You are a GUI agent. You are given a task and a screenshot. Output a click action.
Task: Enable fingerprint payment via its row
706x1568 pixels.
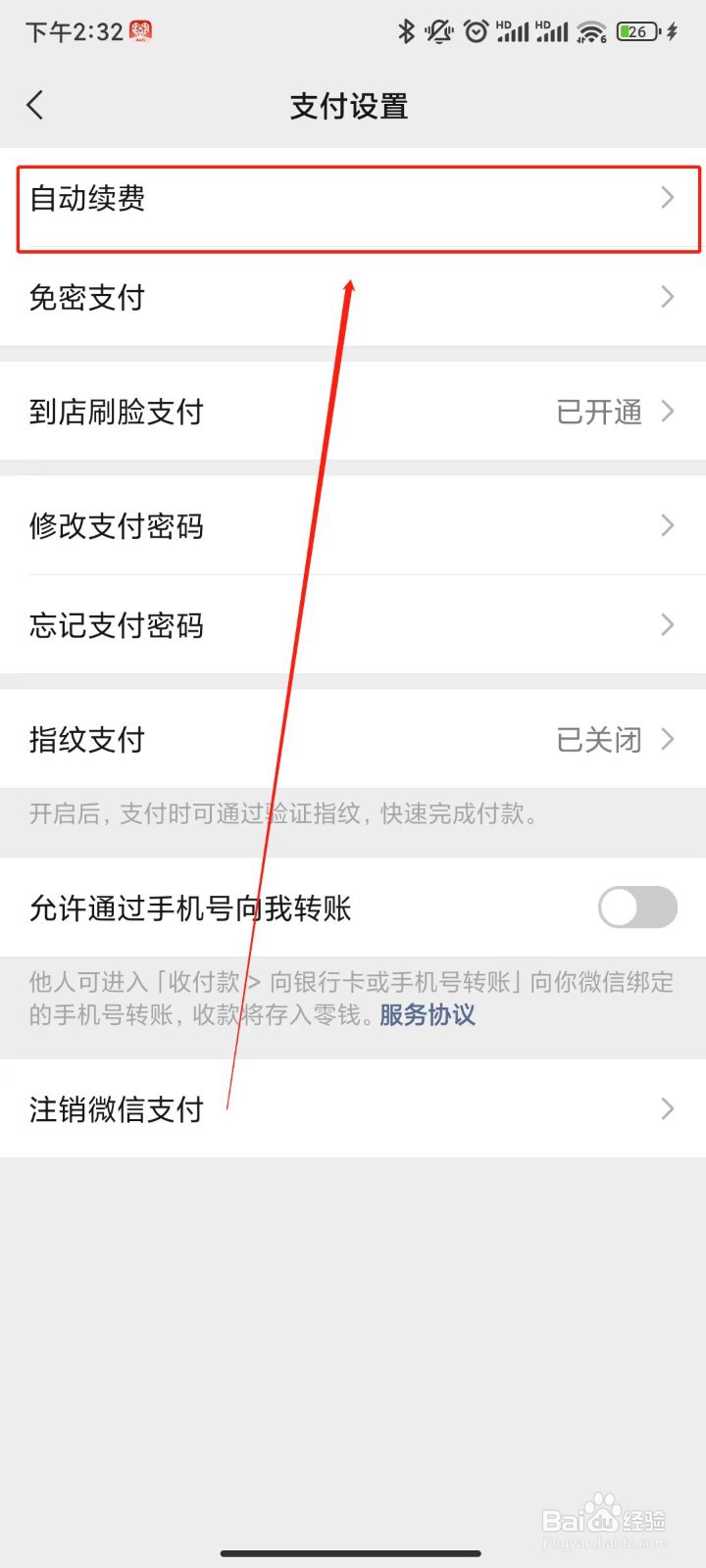click(x=353, y=740)
